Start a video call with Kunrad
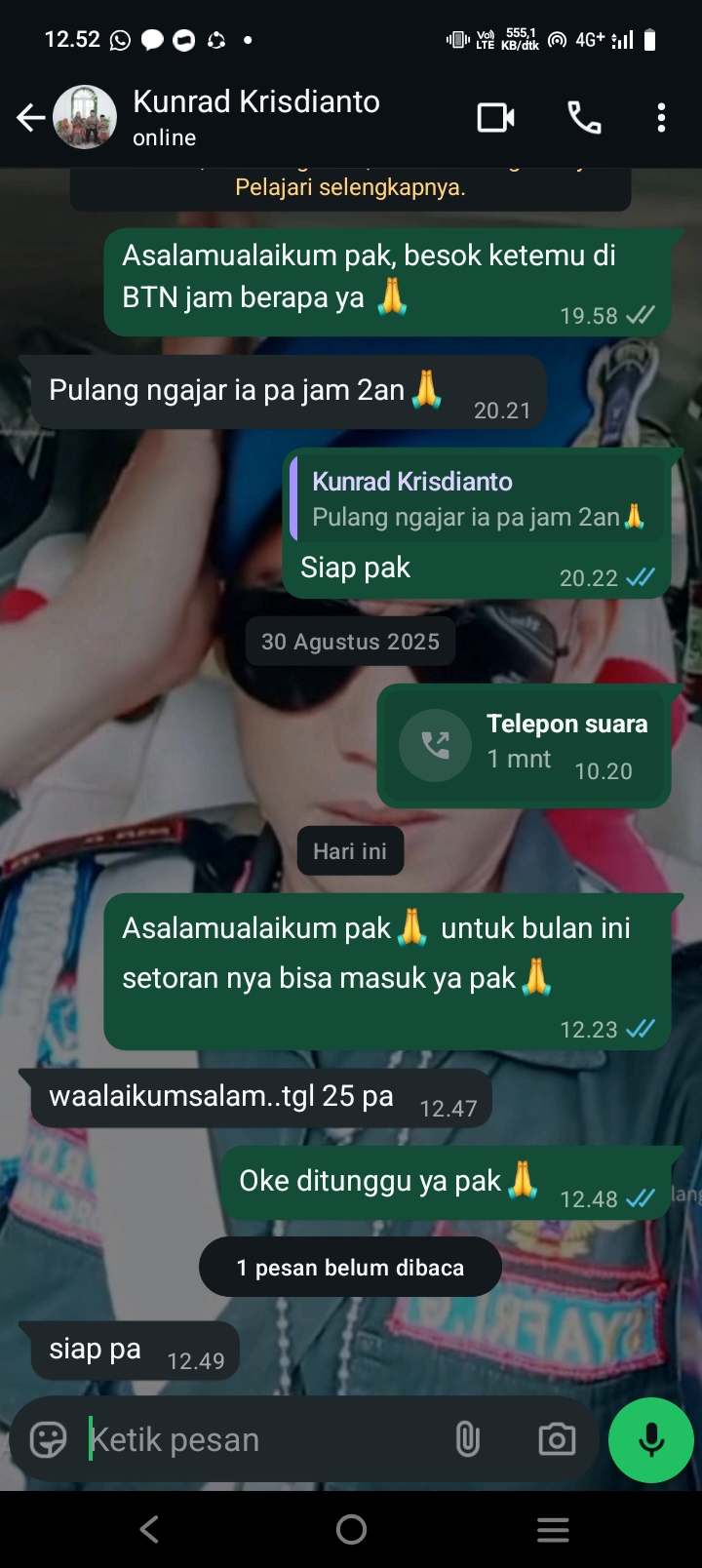 pyautogui.click(x=495, y=118)
